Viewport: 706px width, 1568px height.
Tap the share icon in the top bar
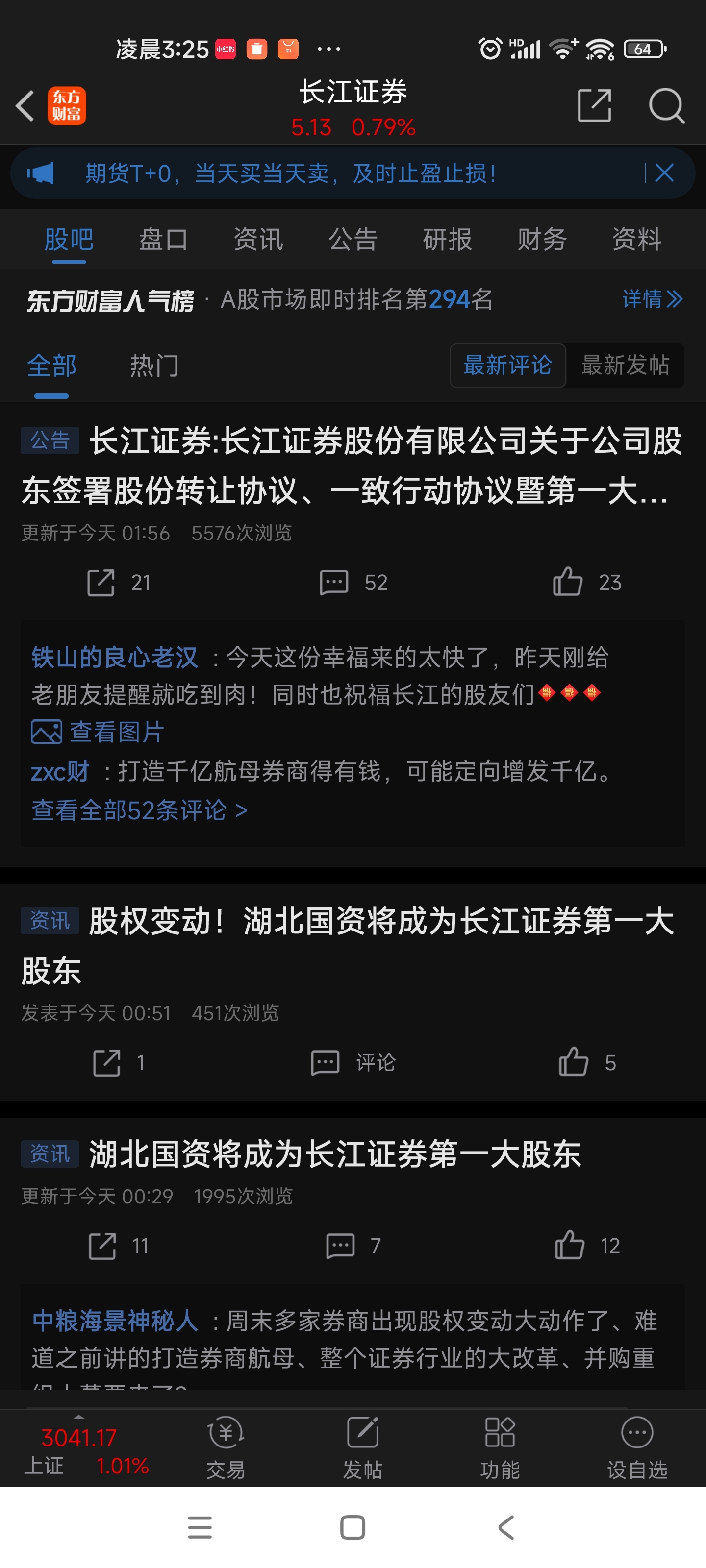point(594,105)
